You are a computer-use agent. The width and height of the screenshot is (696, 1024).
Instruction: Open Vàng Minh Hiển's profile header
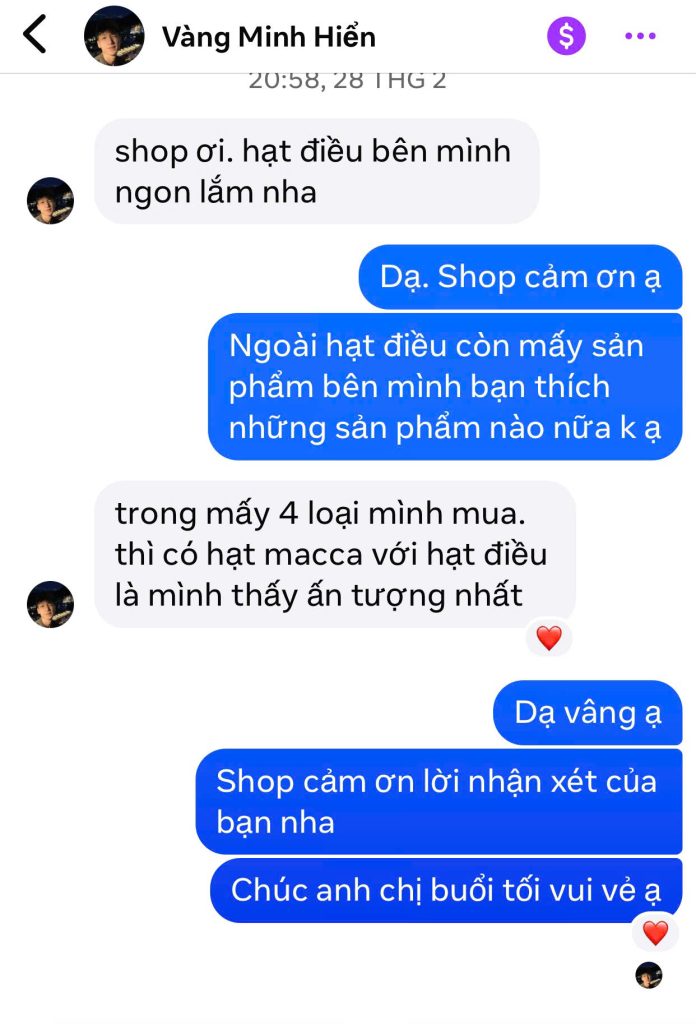[268, 38]
